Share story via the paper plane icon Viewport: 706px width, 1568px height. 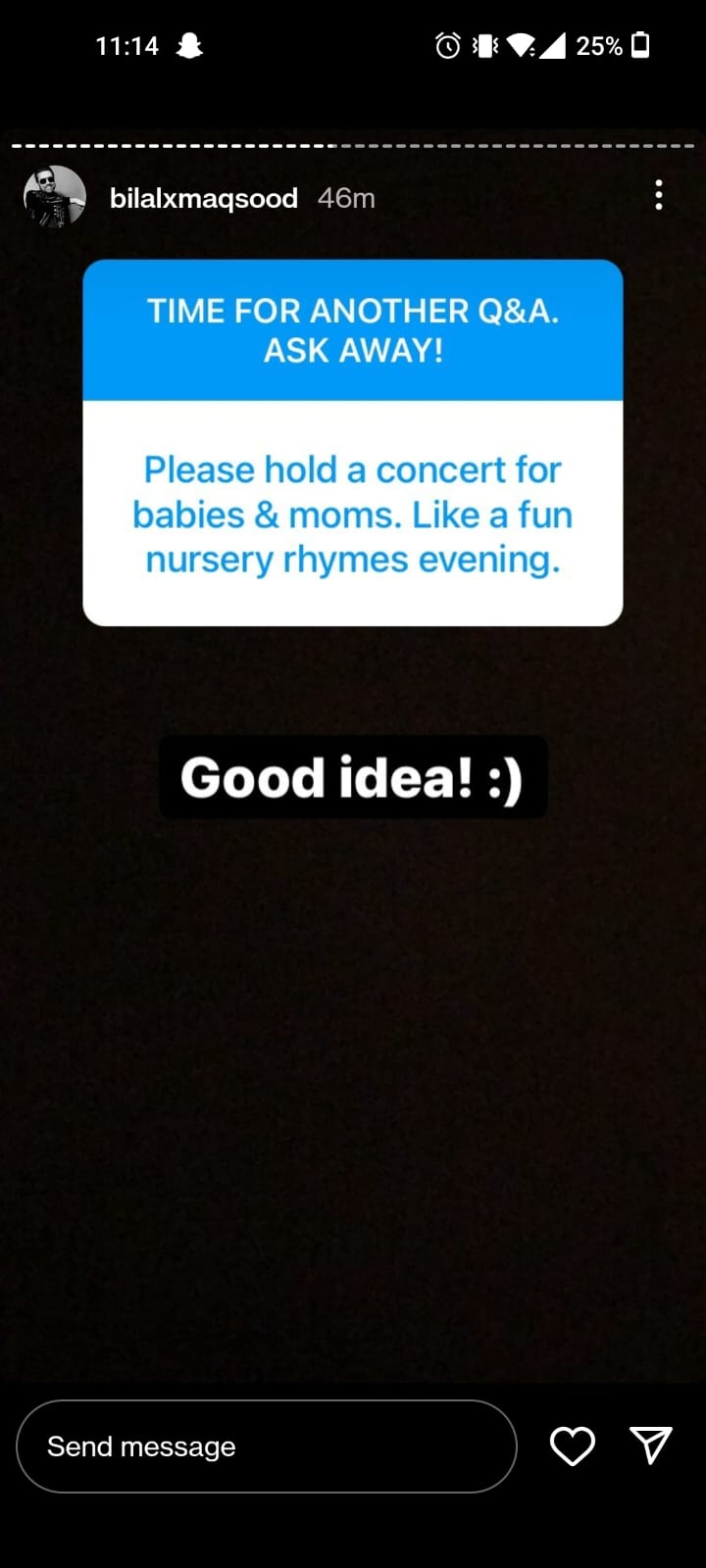(651, 1445)
